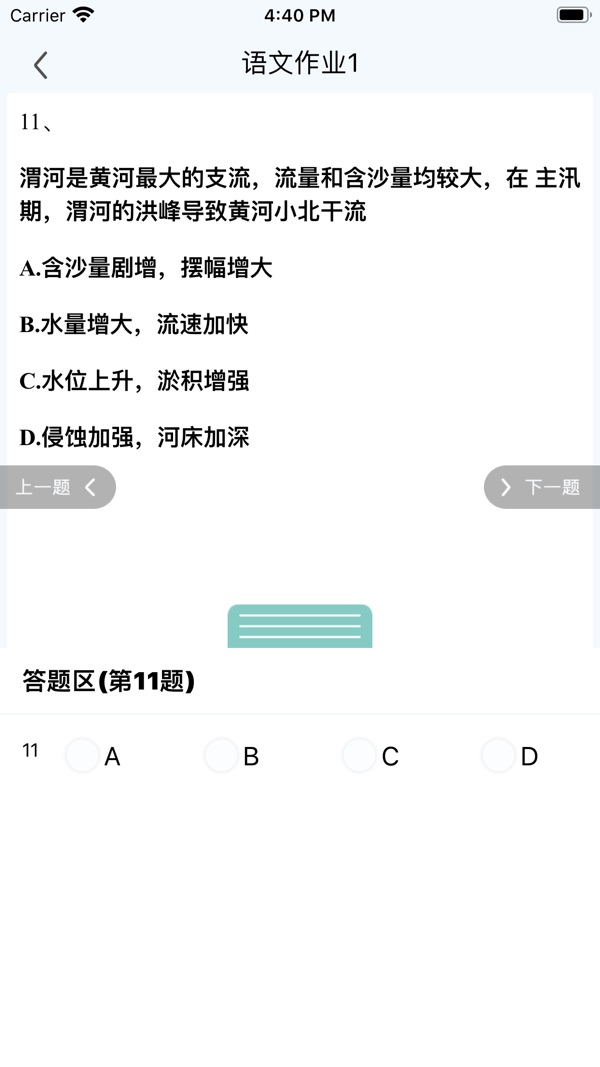The image size is (600, 1067).
Task: Go to next question 下一题
Action: point(541,487)
